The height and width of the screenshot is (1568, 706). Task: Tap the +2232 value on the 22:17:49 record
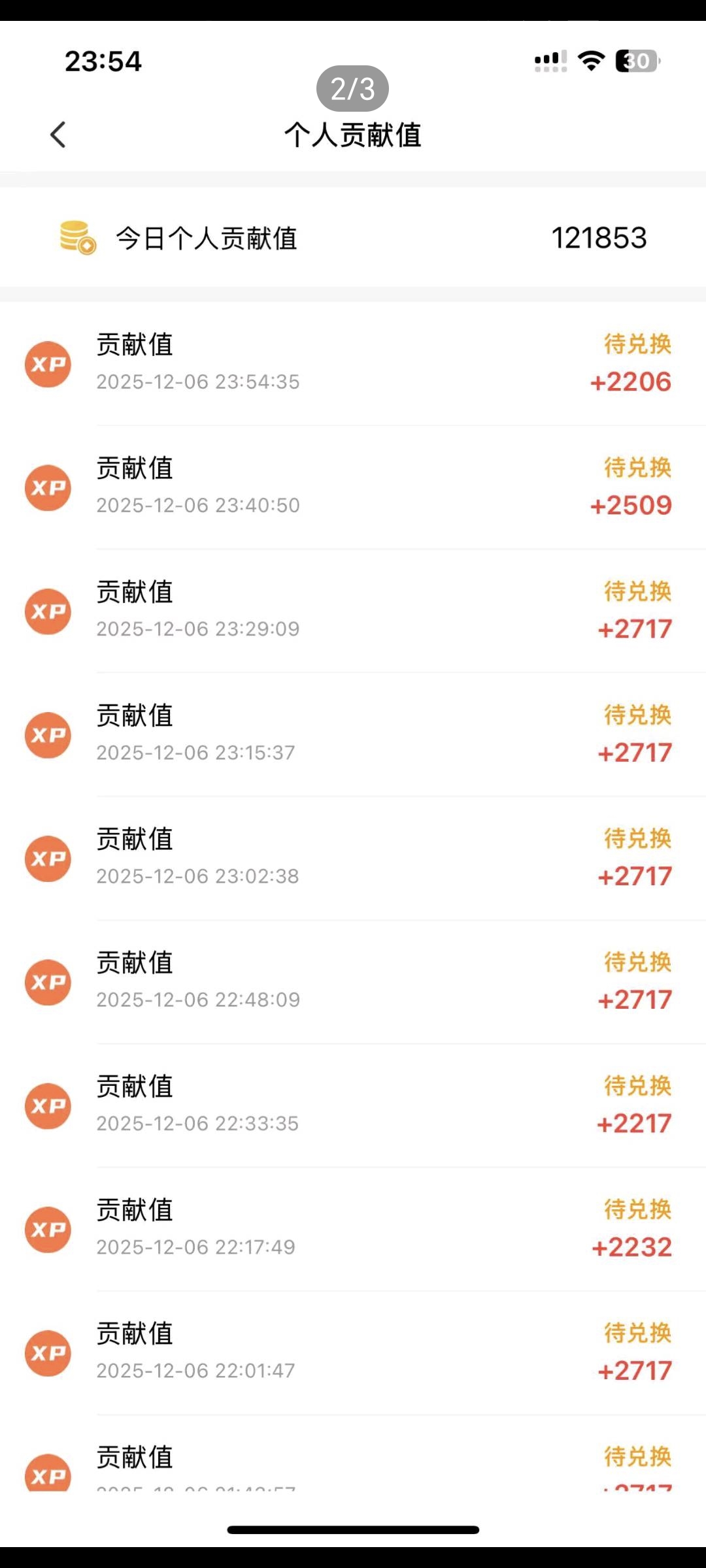(x=630, y=1247)
